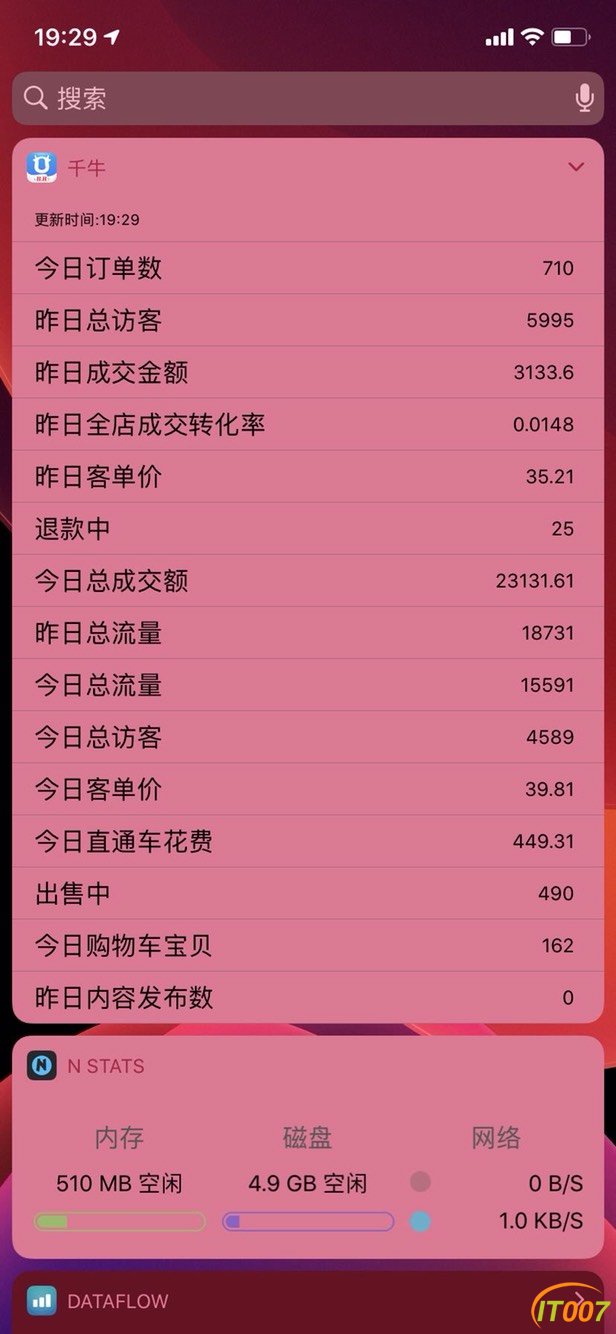Open the 搜索 search field
616x1334 pixels.
pyautogui.click(x=308, y=98)
